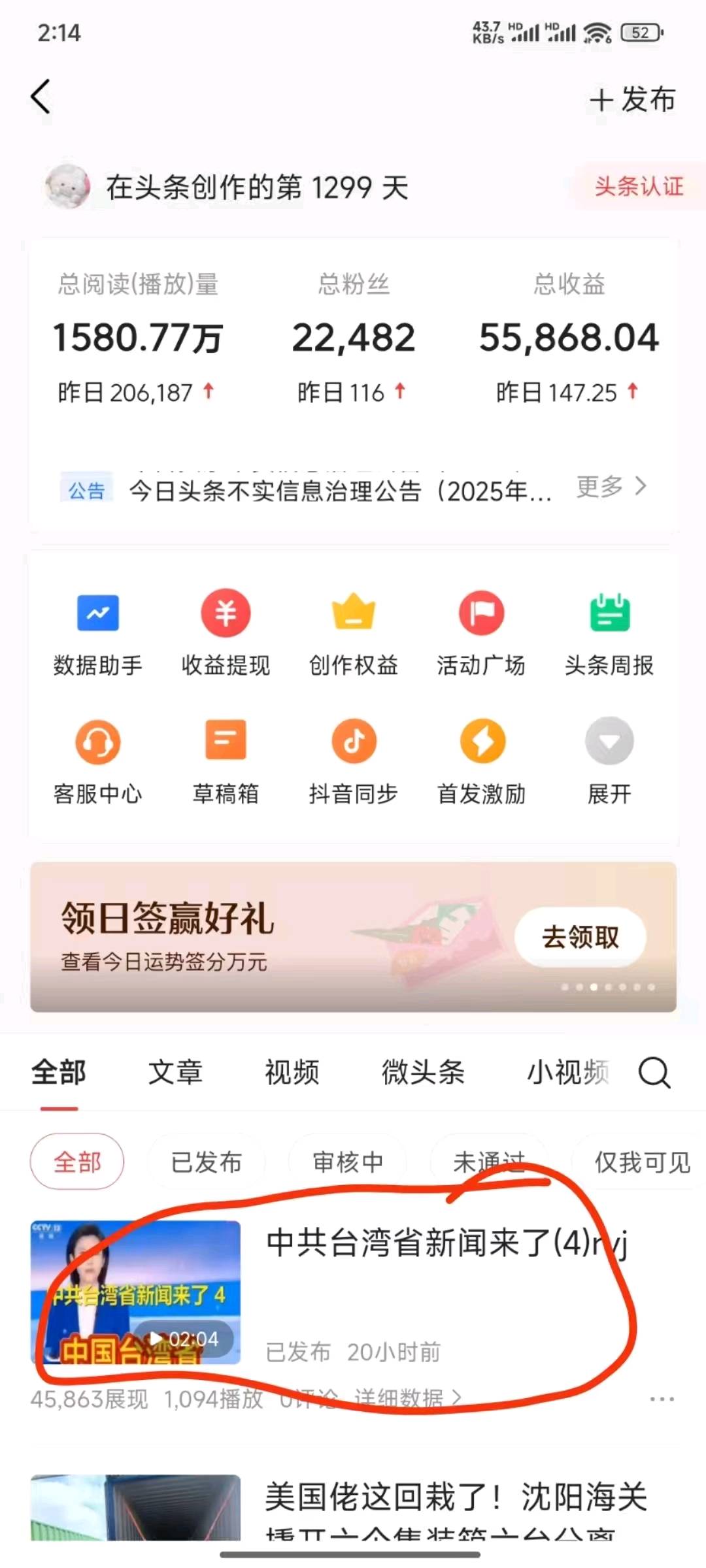706x1568 pixels.
Task: Filter by 审核中 chip
Action: 347,1162
